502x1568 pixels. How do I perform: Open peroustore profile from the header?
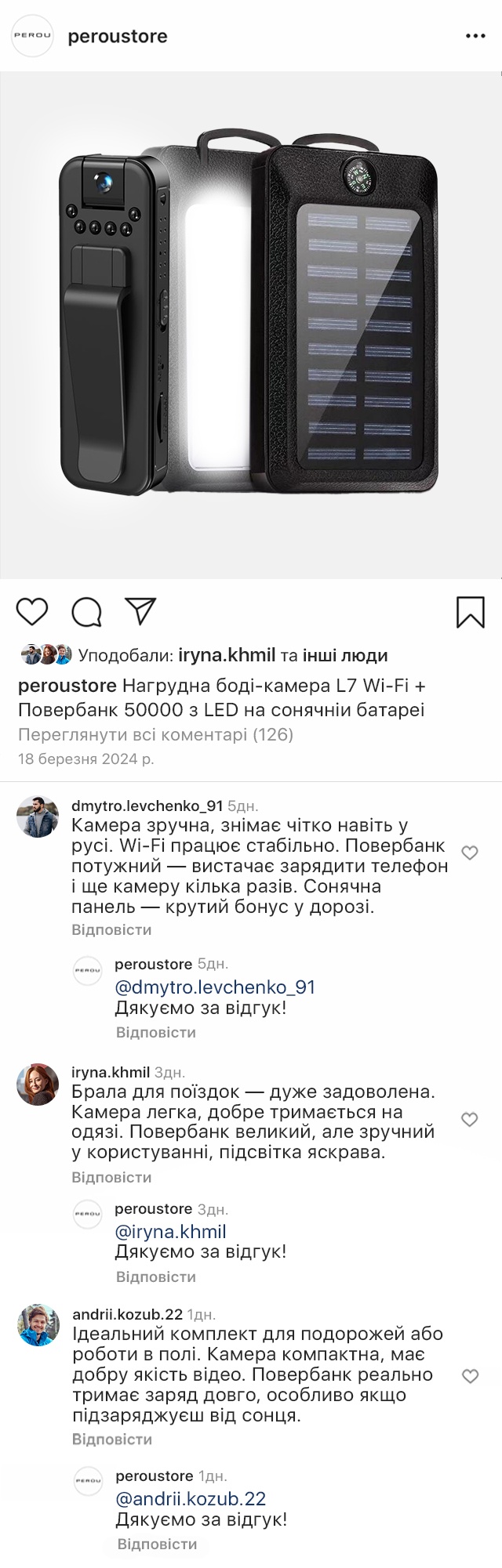pos(118,36)
